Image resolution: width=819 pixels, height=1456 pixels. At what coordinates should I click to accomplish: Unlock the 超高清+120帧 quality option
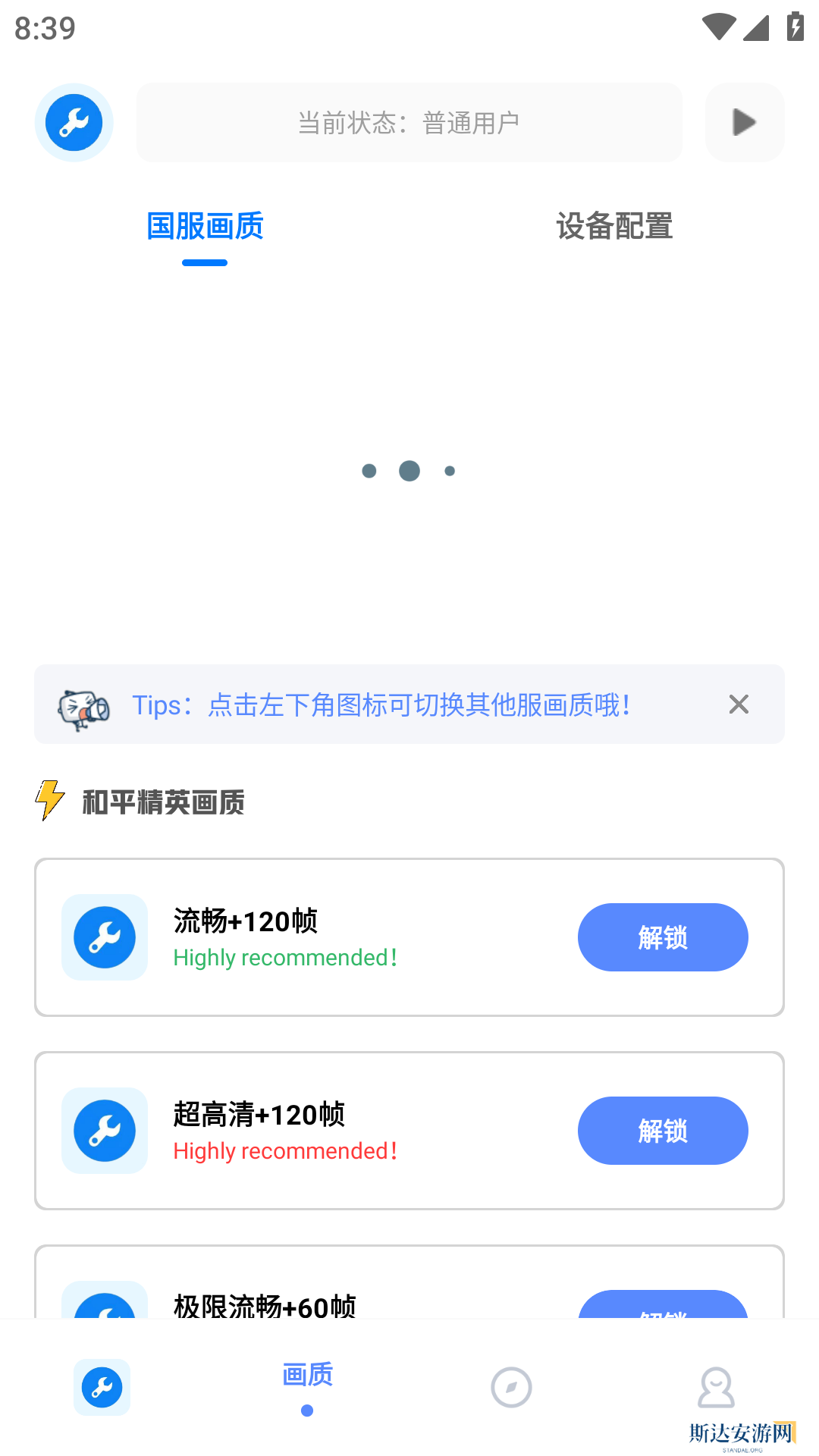(663, 1131)
